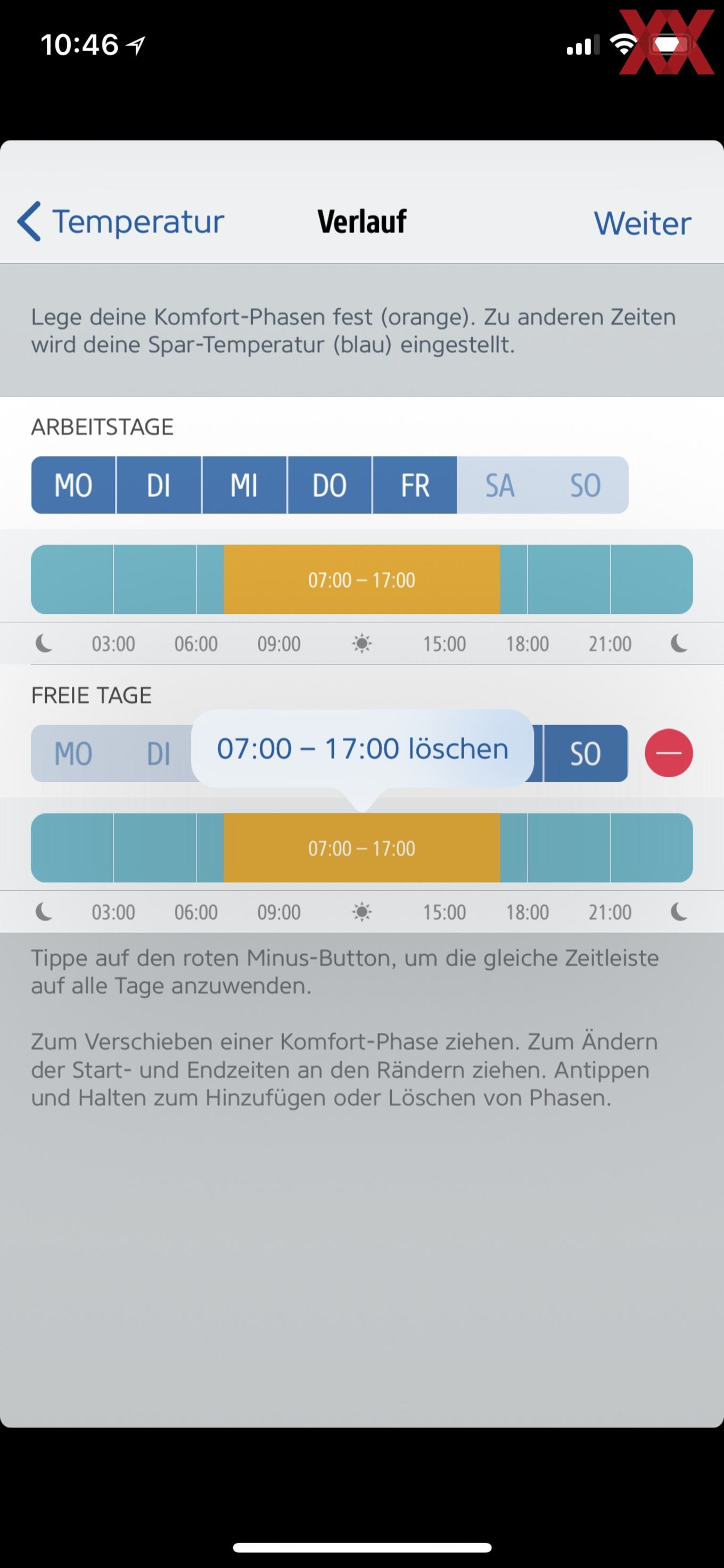
Task: Select the Freie Tage 07:00 – 17:00 comfort phase
Action: point(362,848)
